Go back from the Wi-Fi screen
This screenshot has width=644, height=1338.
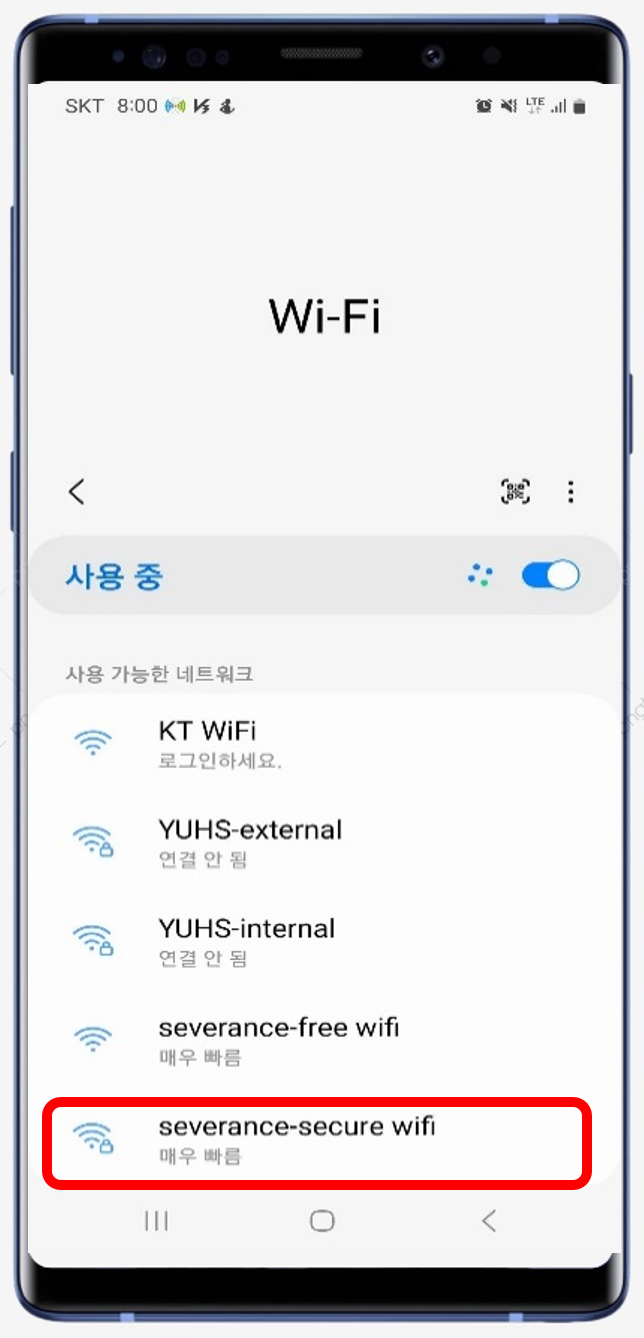pos(77,492)
